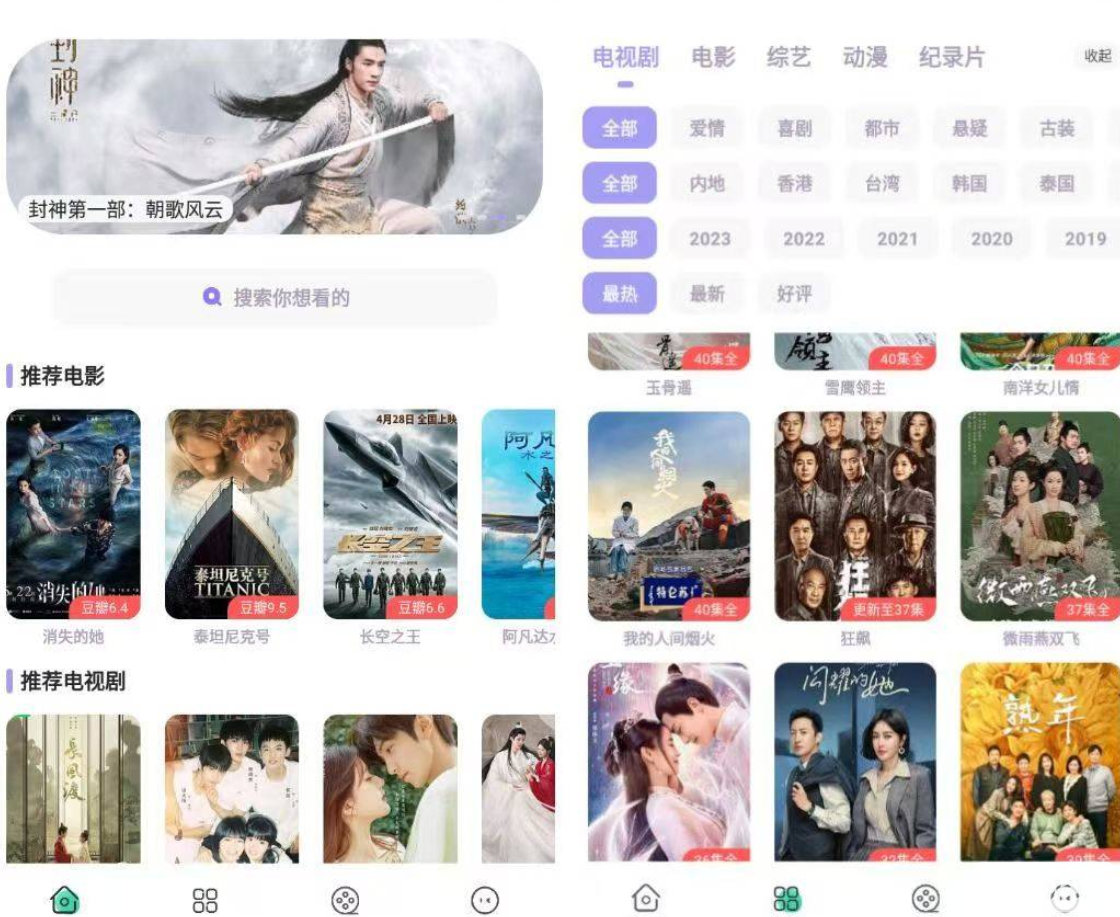1120x917 pixels.
Task: Sort by 好评
Action: point(795,293)
